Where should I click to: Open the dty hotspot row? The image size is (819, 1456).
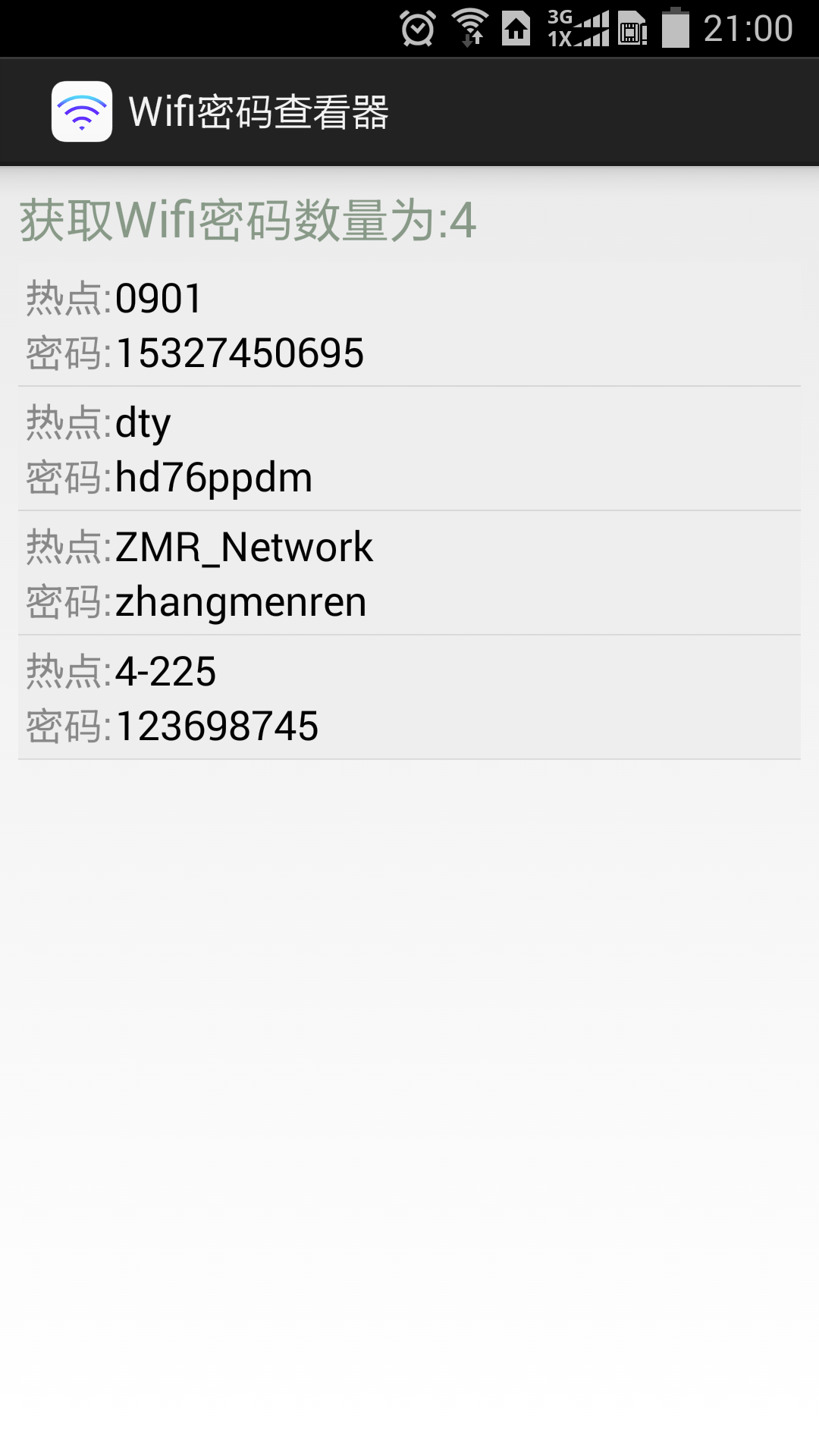click(x=409, y=449)
